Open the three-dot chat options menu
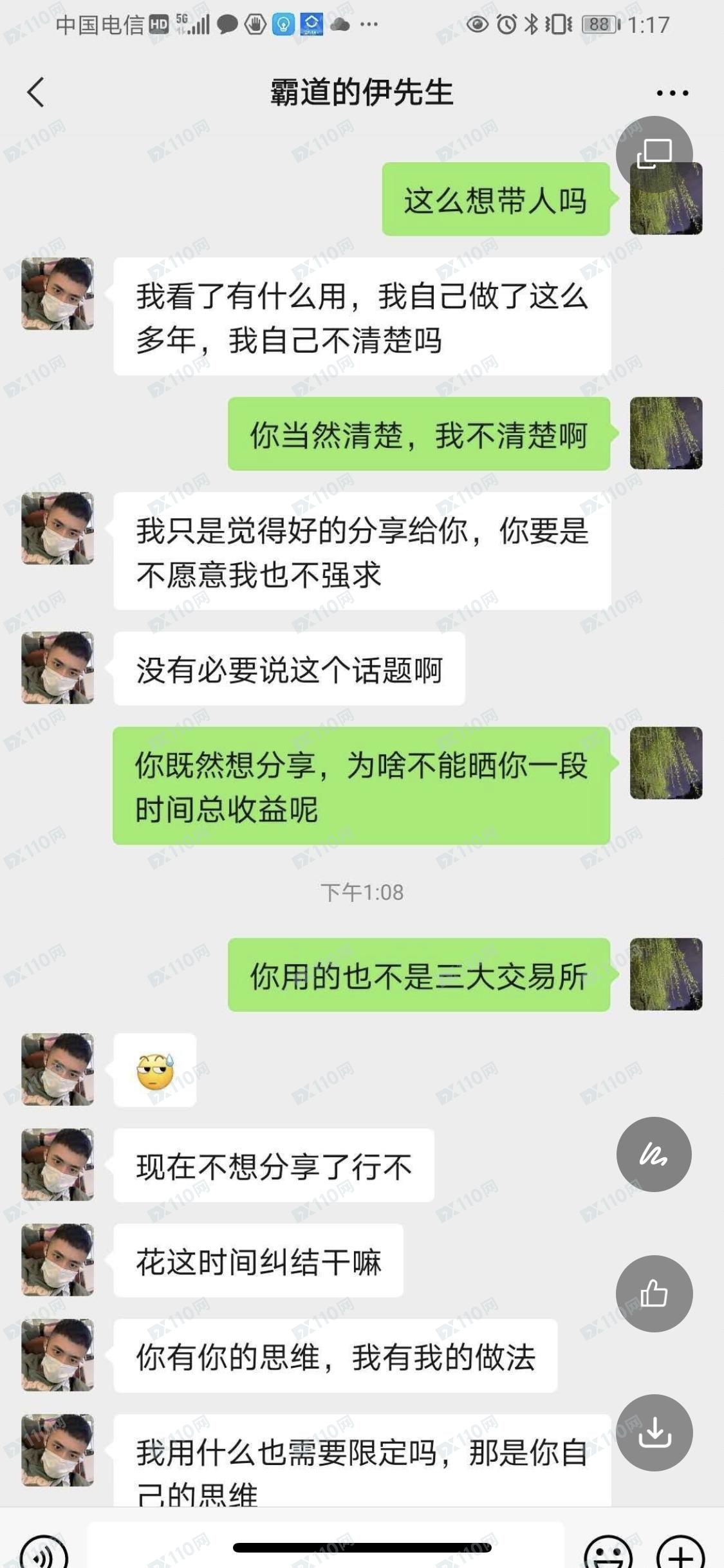This screenshot has width=724, height=1568. 672,93
